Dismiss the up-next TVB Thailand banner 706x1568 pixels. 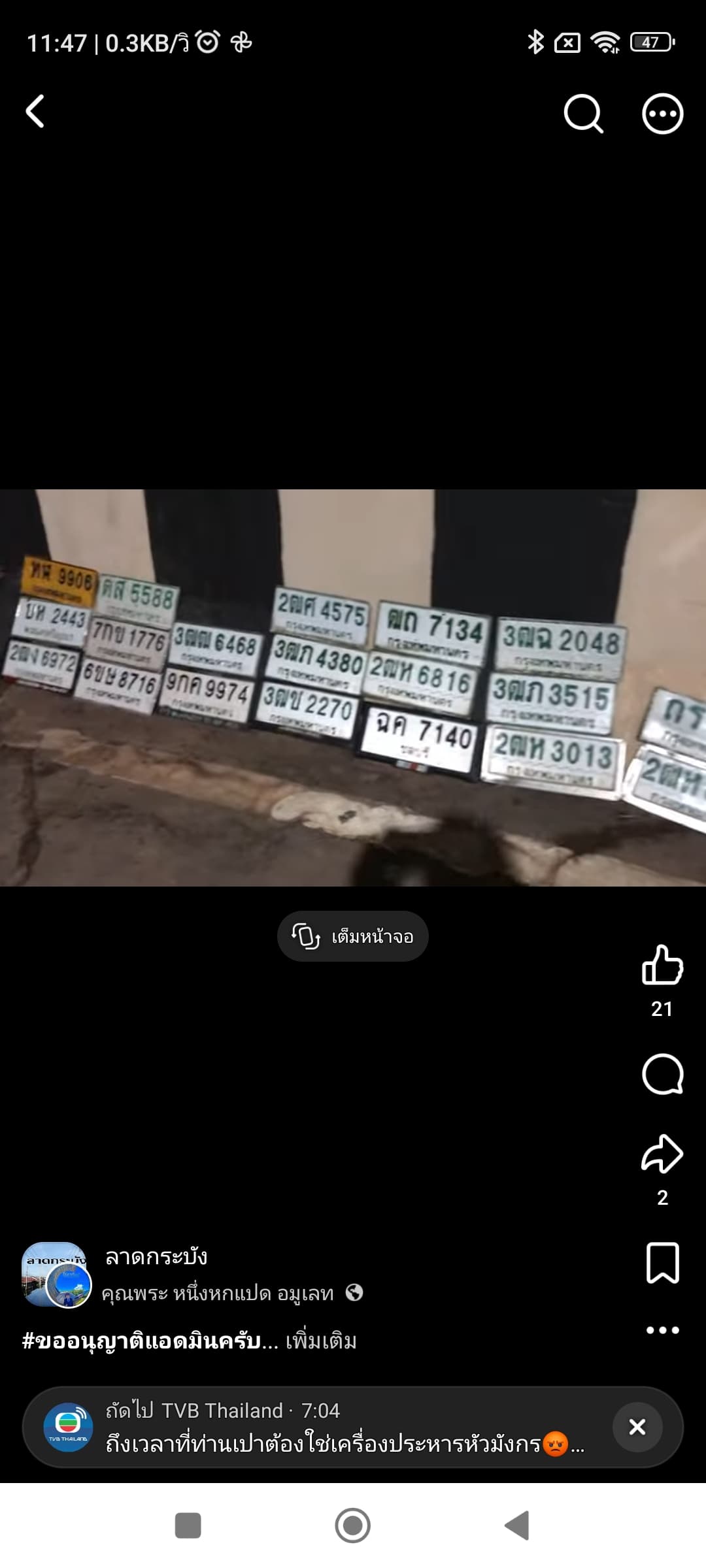637,1428
